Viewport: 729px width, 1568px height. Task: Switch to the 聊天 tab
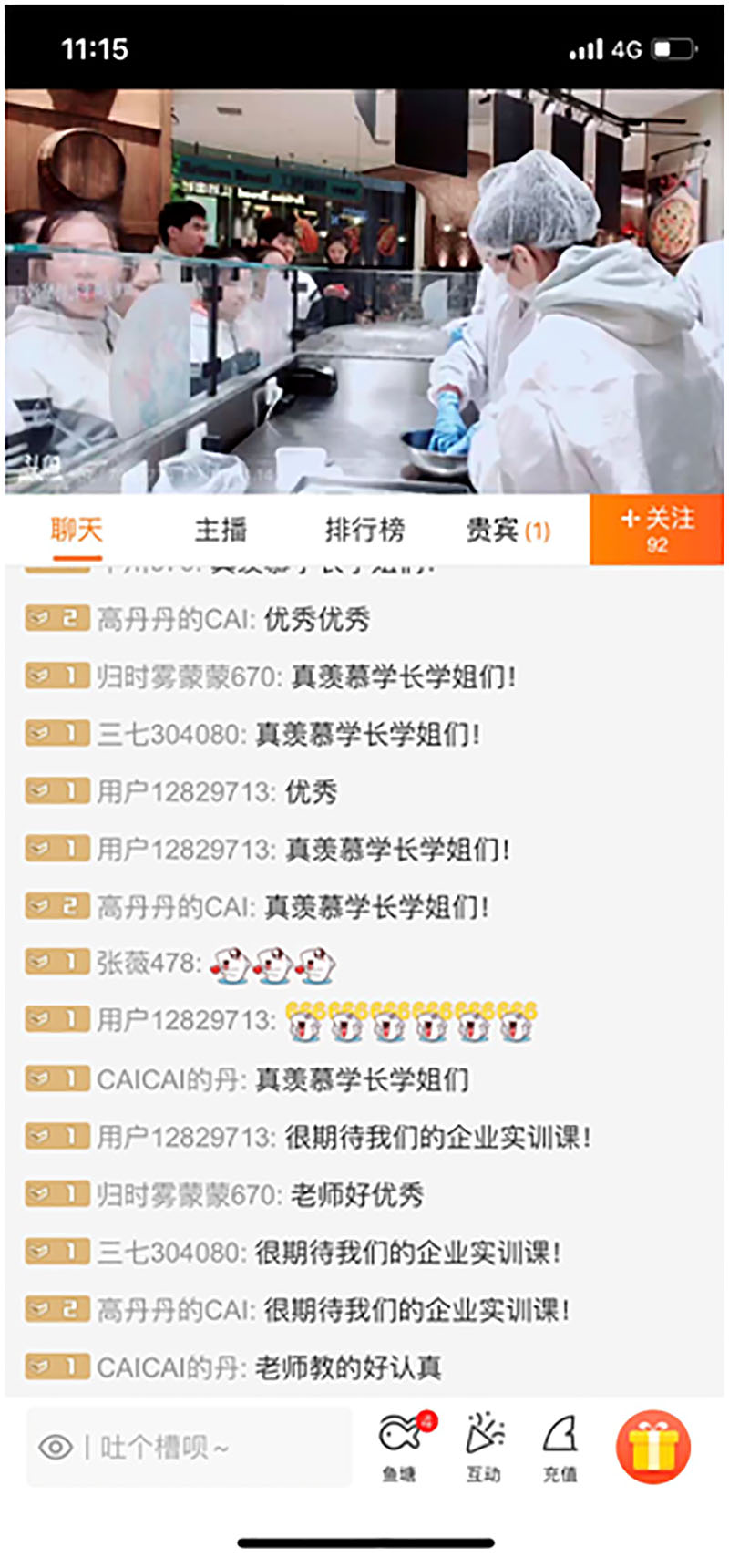click(77, 530)
